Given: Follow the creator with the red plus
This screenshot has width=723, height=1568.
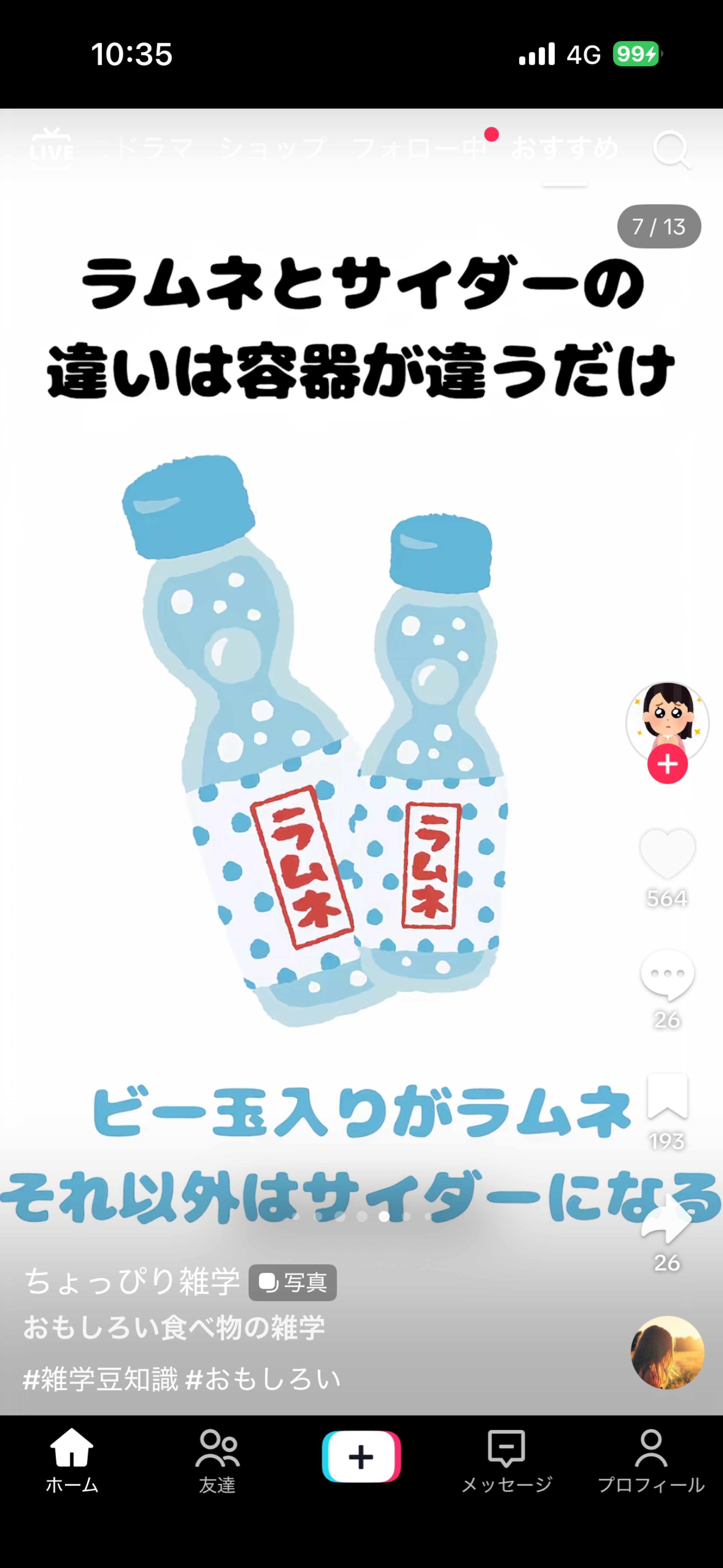Looking at the screenshot, I should [667, 764].
